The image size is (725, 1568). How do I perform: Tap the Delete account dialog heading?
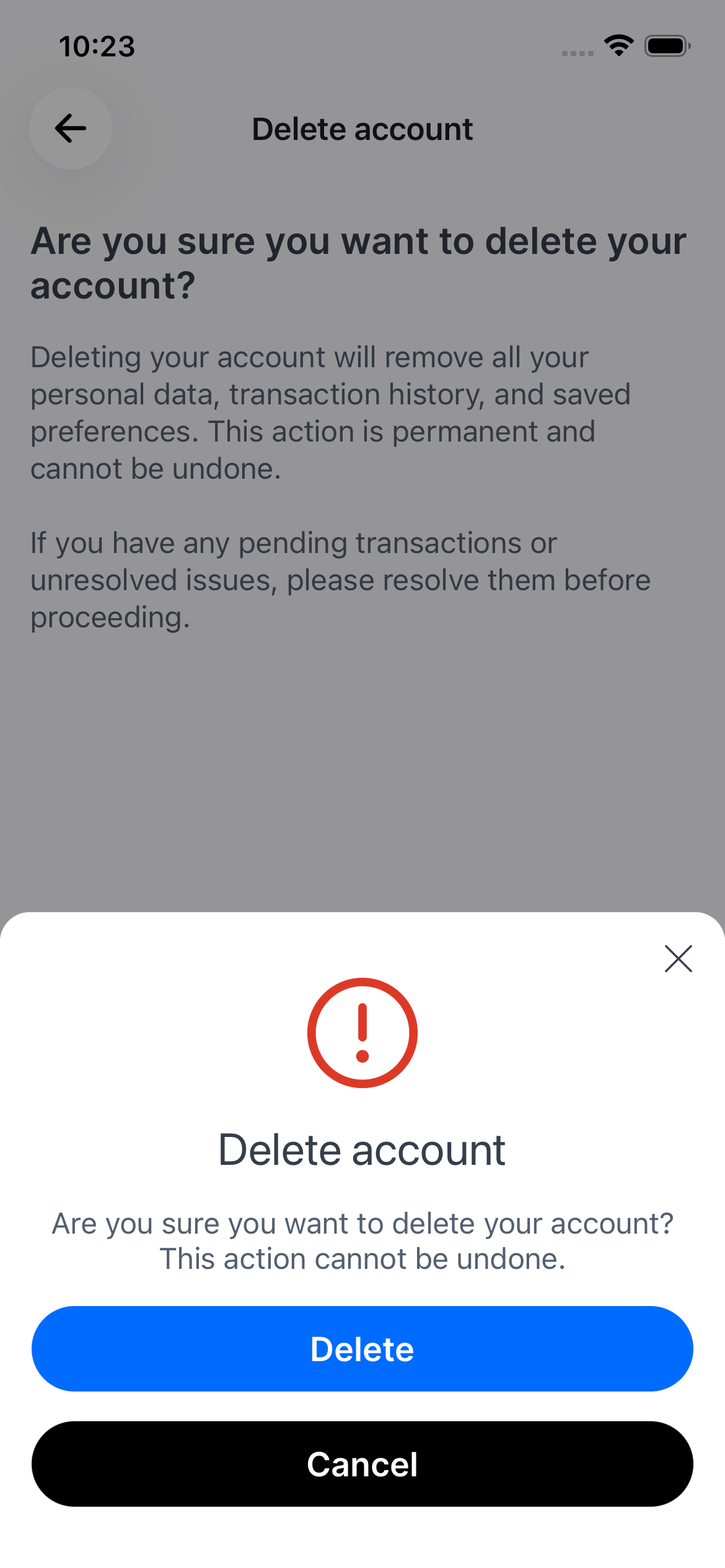pos(362,1150)
